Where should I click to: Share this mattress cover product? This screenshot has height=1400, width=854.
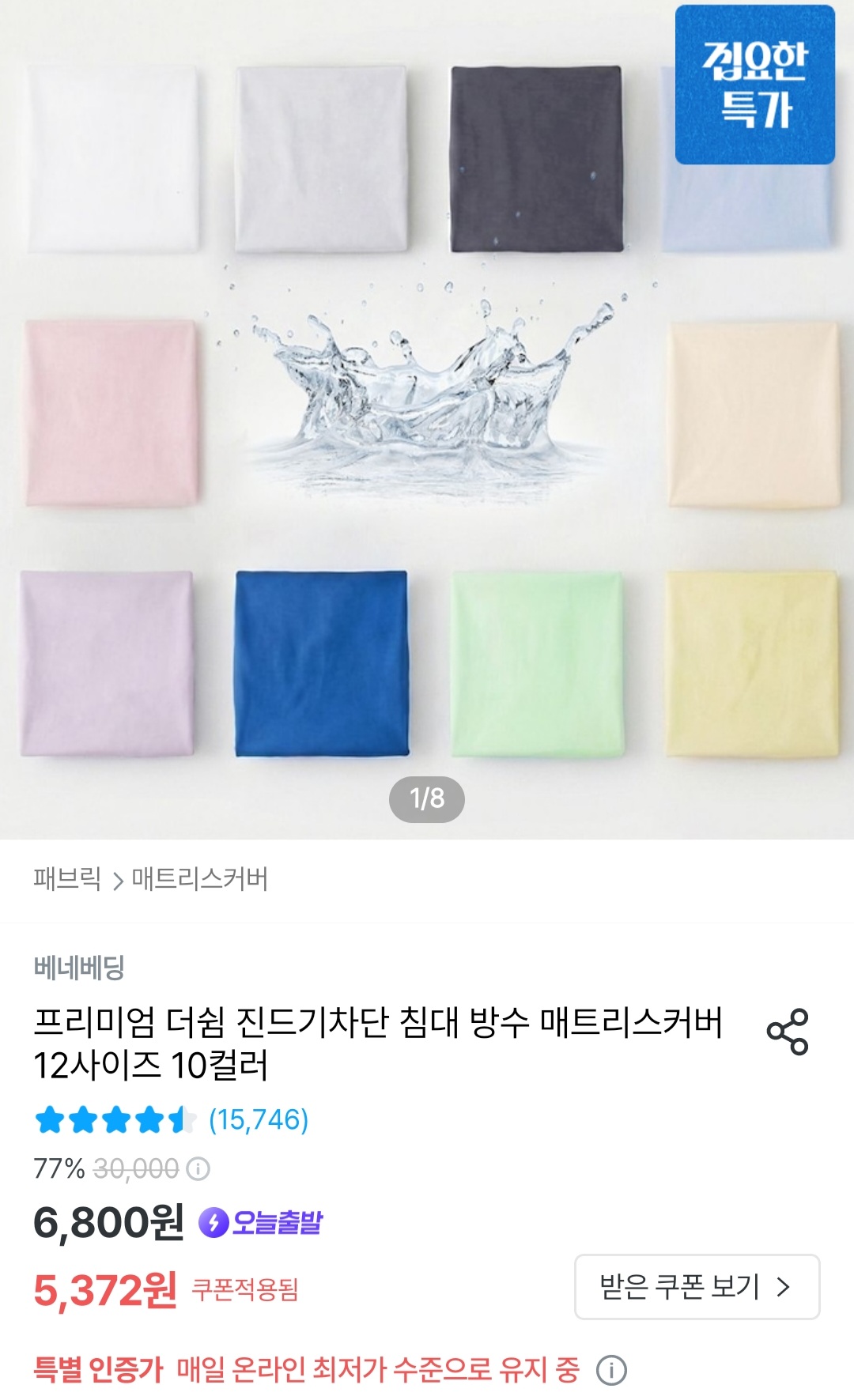point(788,1032)
